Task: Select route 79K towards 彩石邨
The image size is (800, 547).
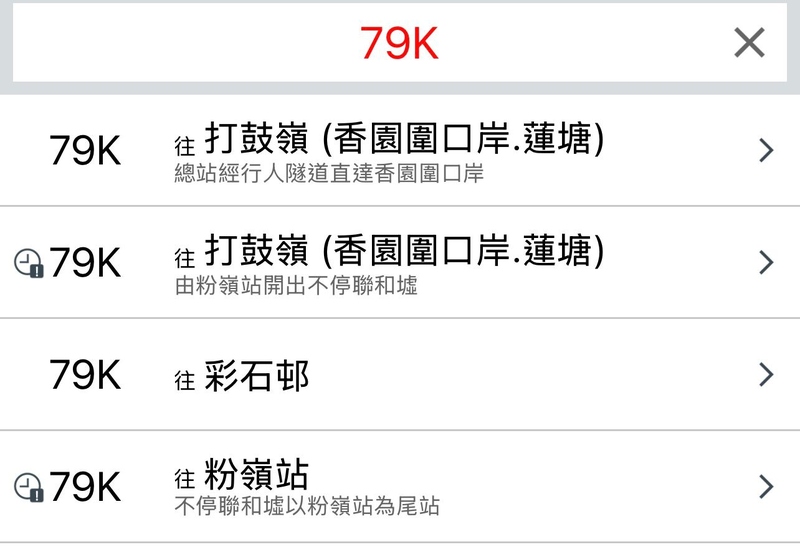Action: 400,375
